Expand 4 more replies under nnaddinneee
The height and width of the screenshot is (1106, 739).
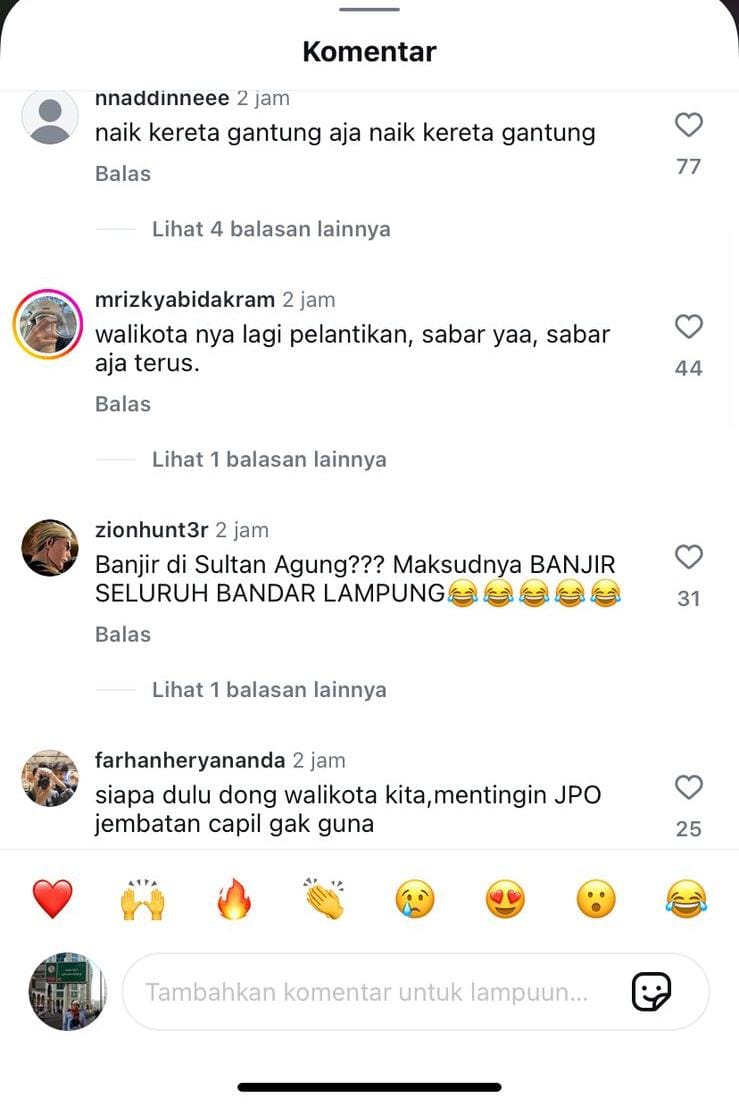coord(270,229)
